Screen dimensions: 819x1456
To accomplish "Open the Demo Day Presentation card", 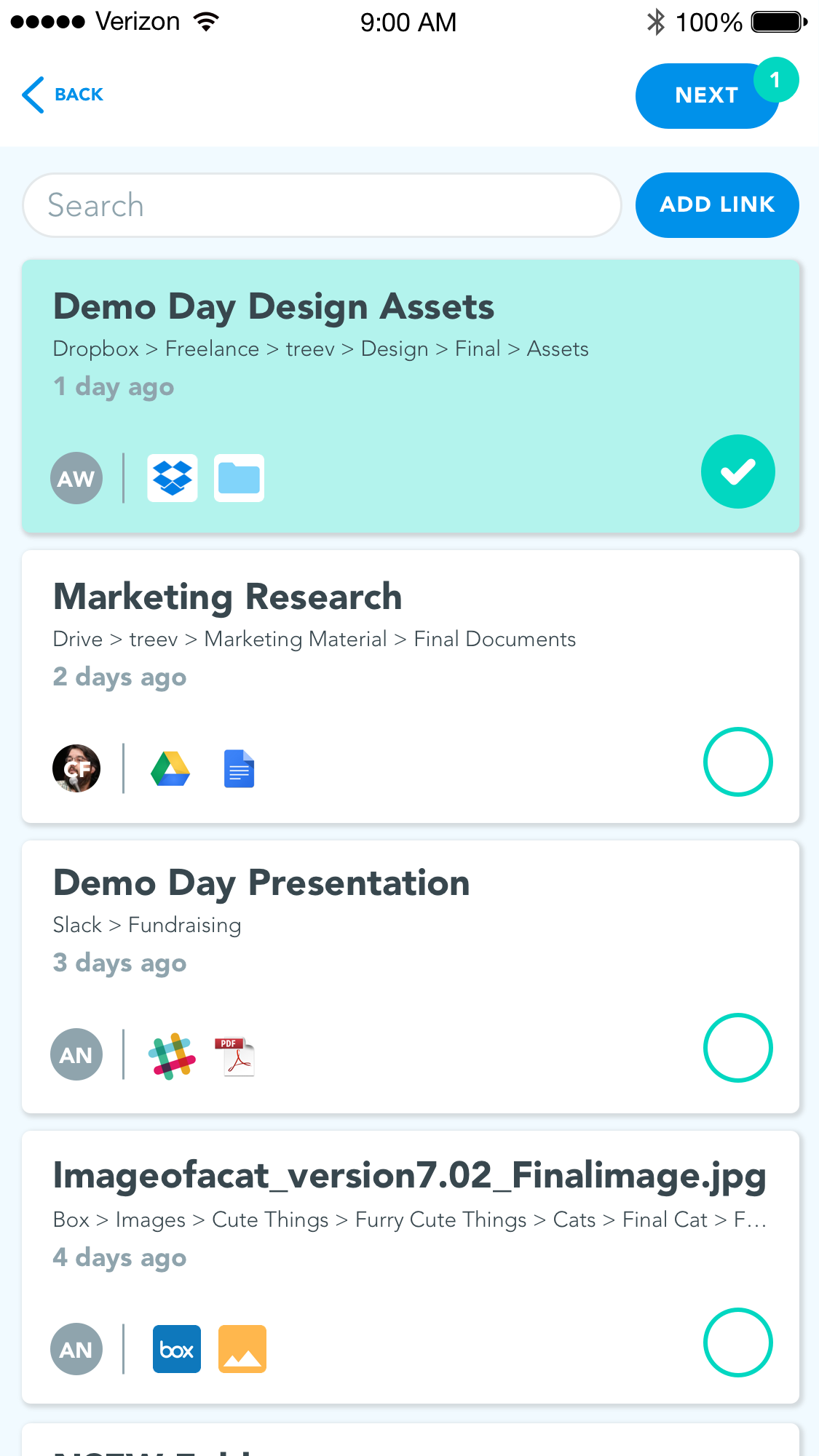I will coord(261,883).
